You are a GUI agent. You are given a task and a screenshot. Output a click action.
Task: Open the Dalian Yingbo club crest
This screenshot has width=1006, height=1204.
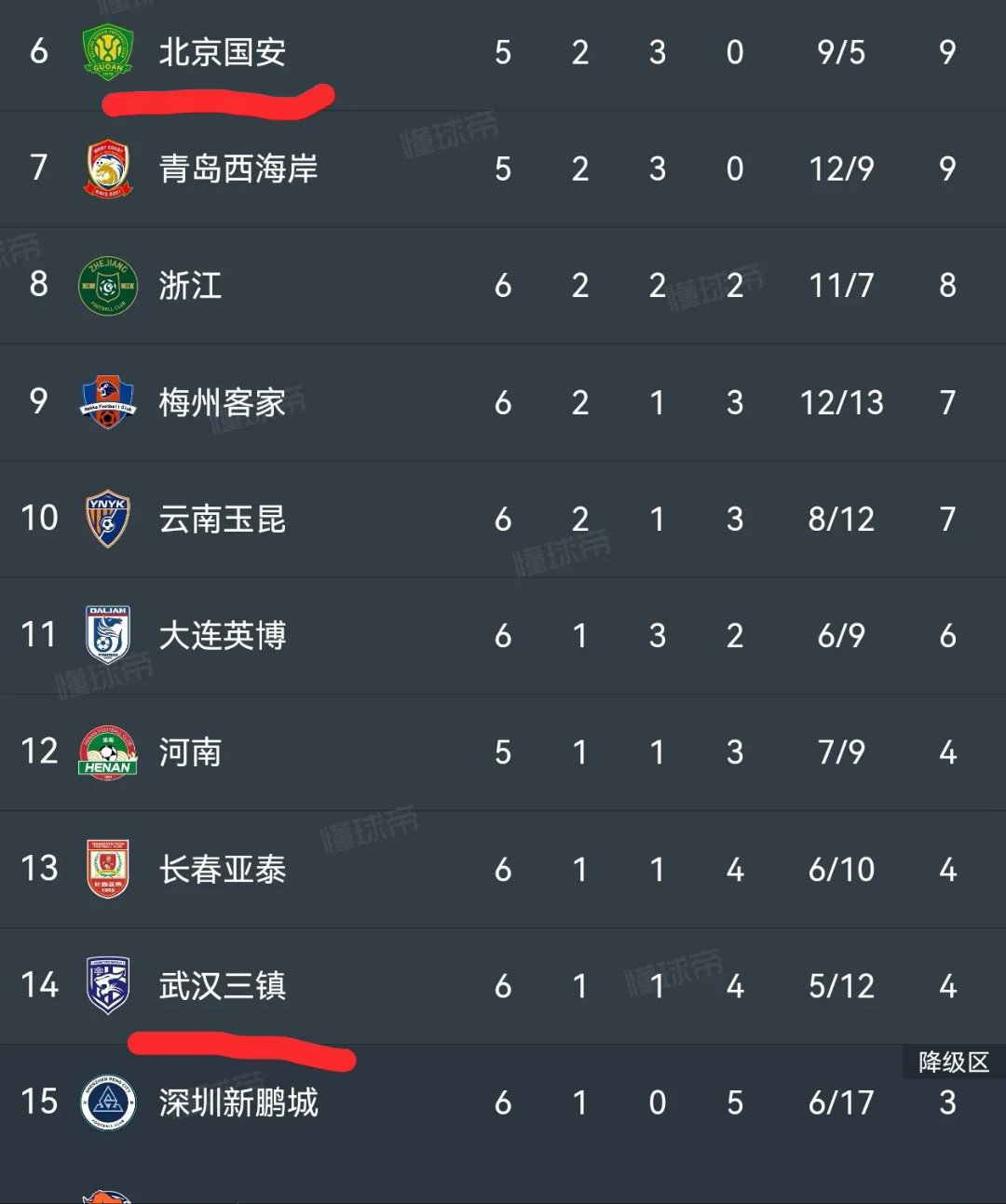105,635
